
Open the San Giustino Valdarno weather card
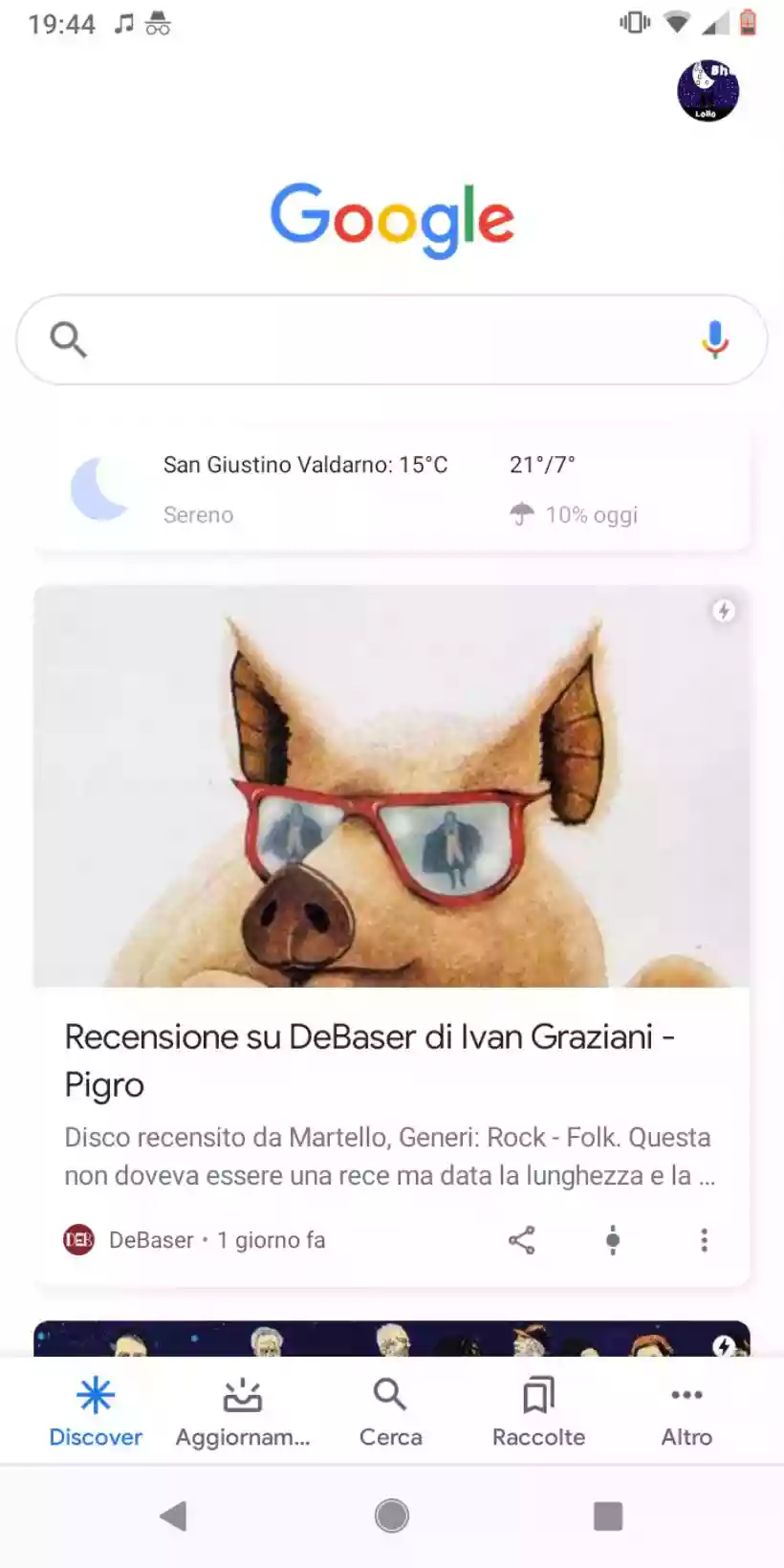coord(392,488)
